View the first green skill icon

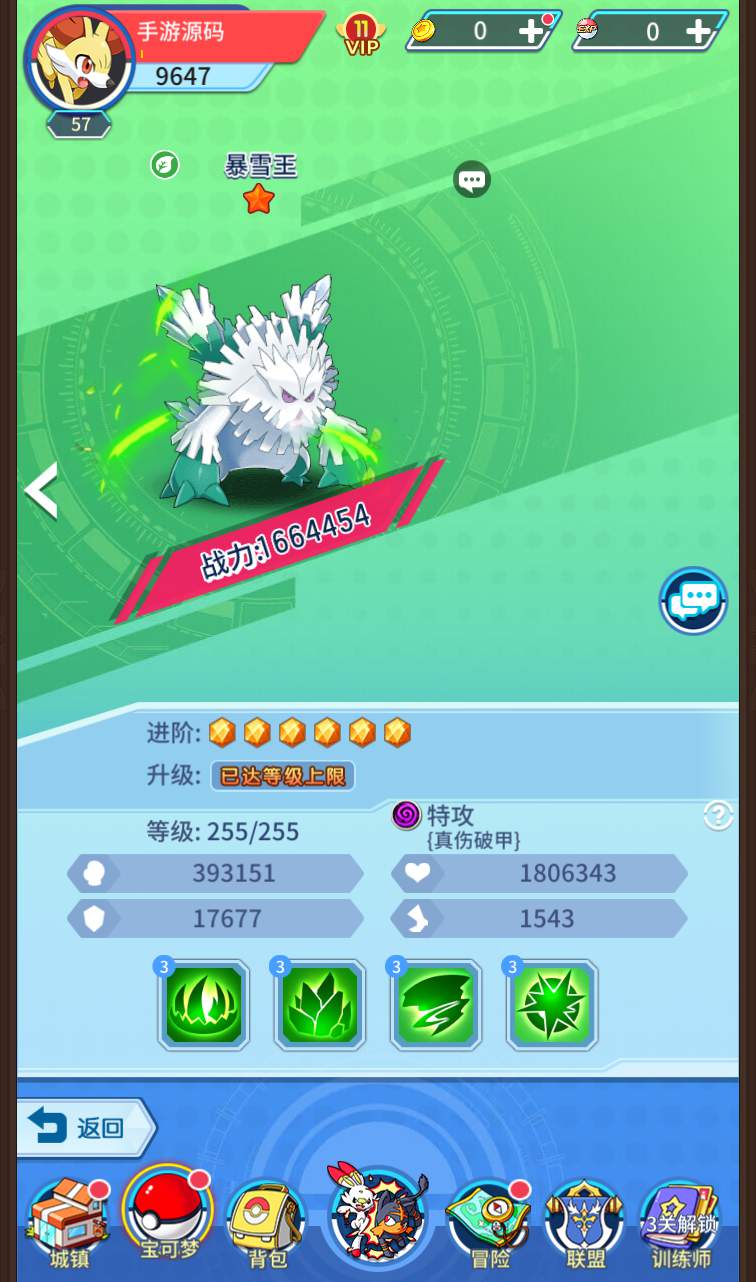204,1004
